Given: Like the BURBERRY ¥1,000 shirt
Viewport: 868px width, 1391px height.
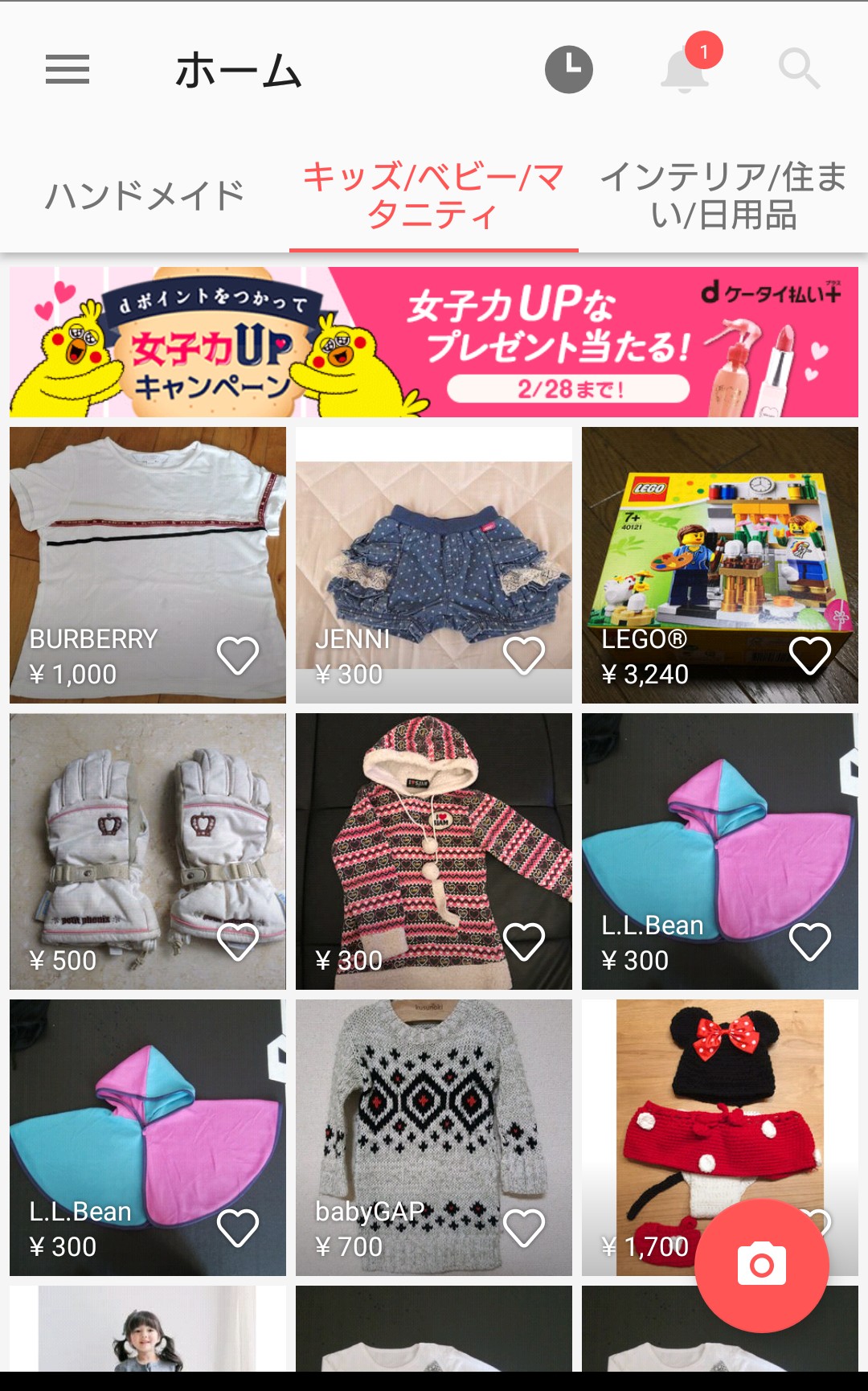Looking at the screenshot, I should tap(238, 655).
